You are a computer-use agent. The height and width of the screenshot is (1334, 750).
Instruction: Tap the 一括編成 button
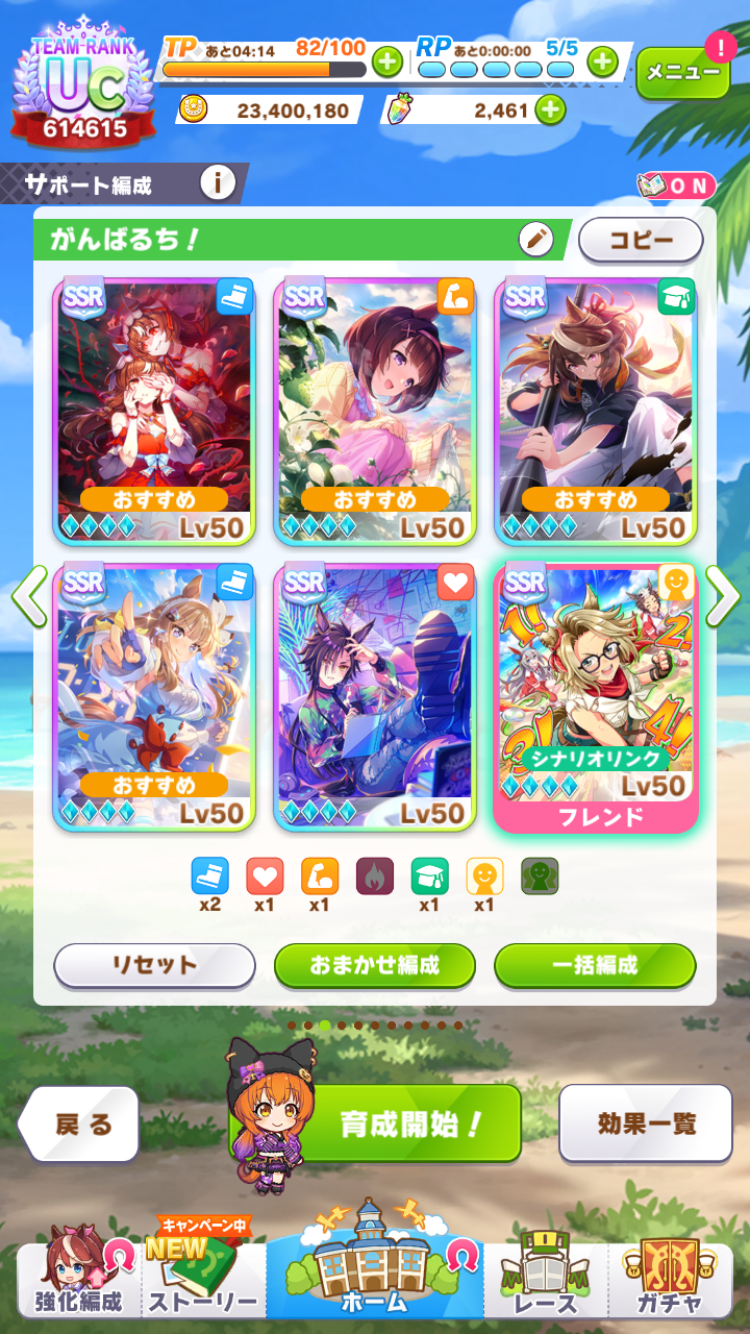[x=595, y=965]
